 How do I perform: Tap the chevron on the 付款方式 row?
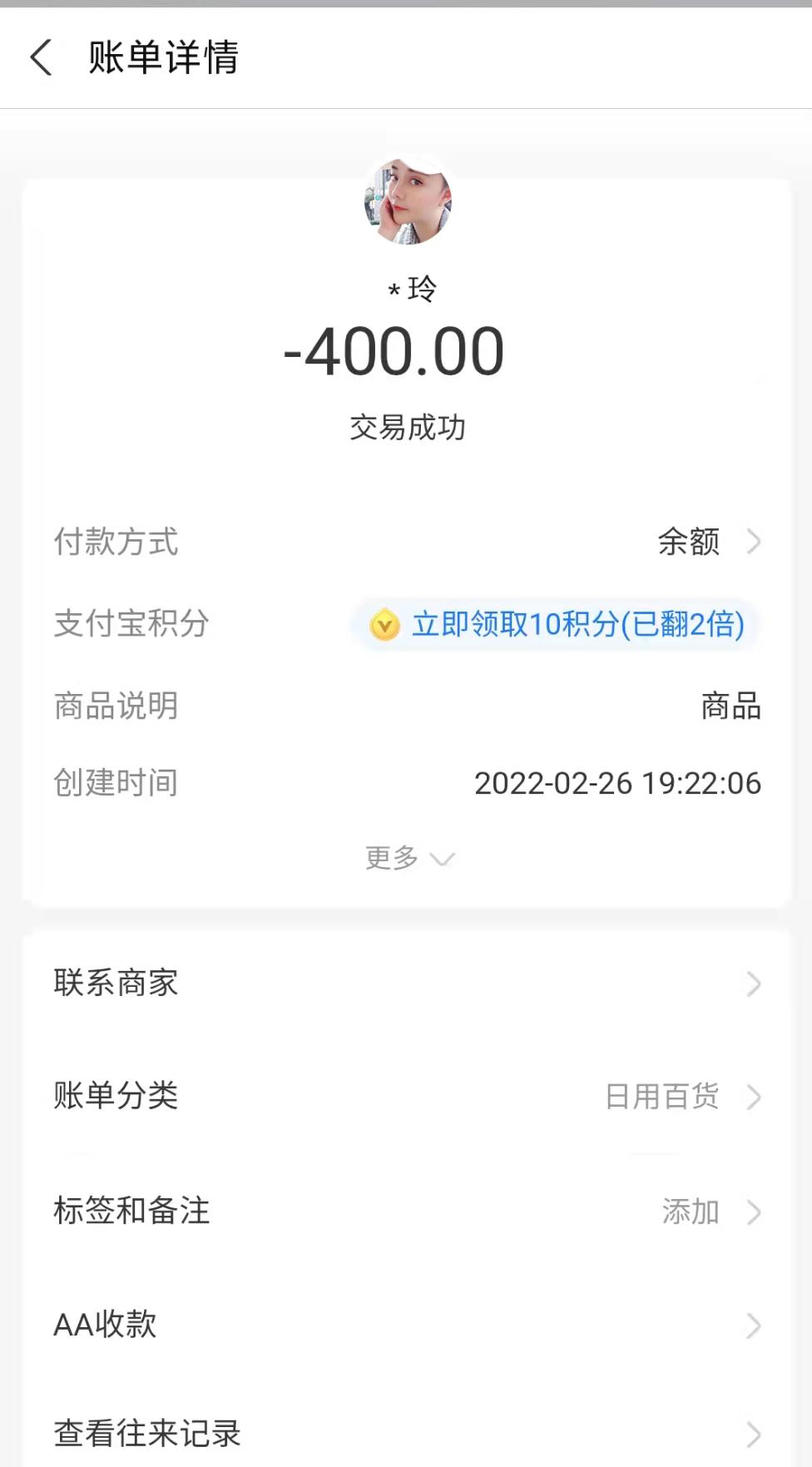(x=754, y=542)
